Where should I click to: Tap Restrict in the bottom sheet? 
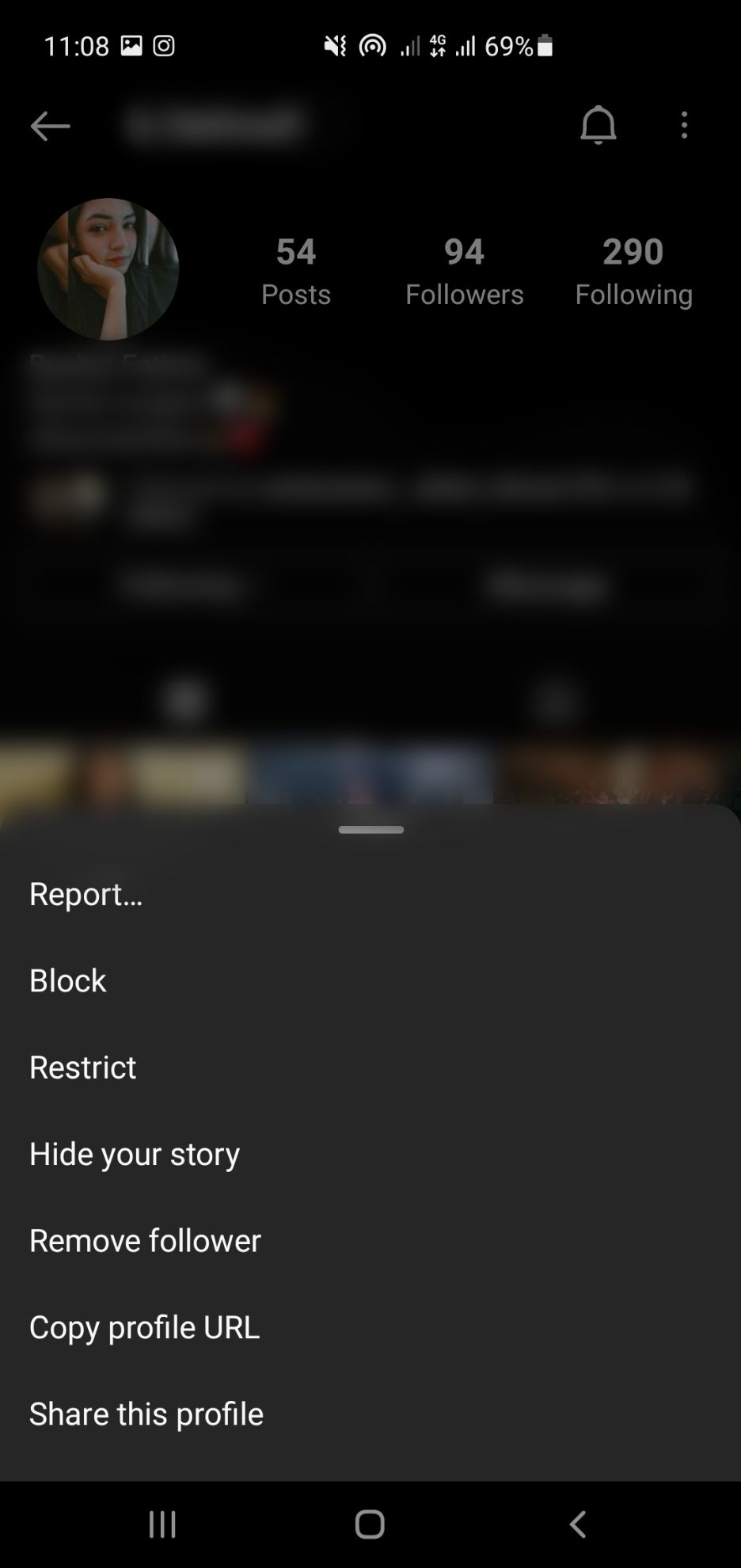pos(82,1067)
